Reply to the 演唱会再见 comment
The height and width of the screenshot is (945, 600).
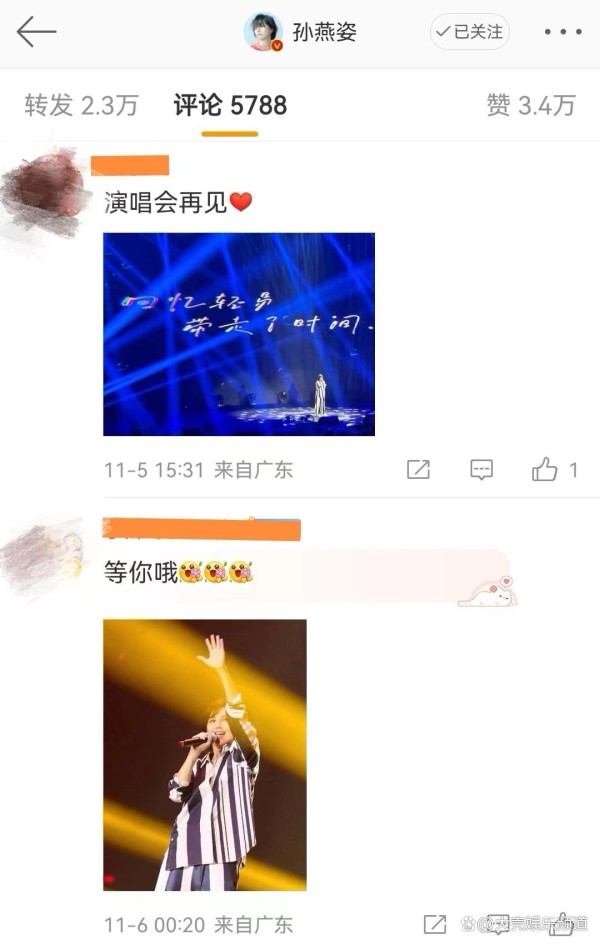tap(482, 469)
